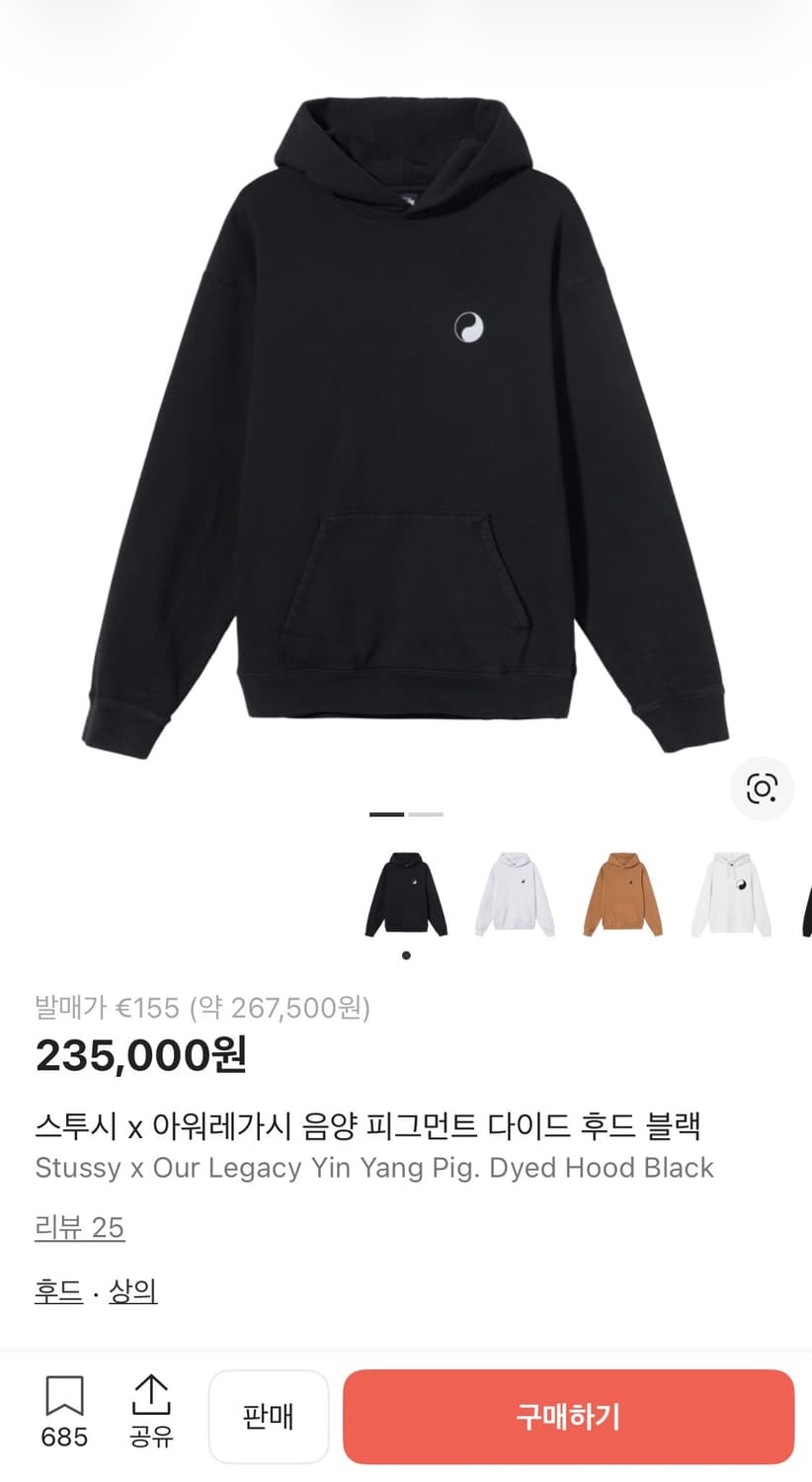This screenshot has width=812, height=1482.
Task: Open the 리뷰 25 reviews link
Action: click(79, 1228)
